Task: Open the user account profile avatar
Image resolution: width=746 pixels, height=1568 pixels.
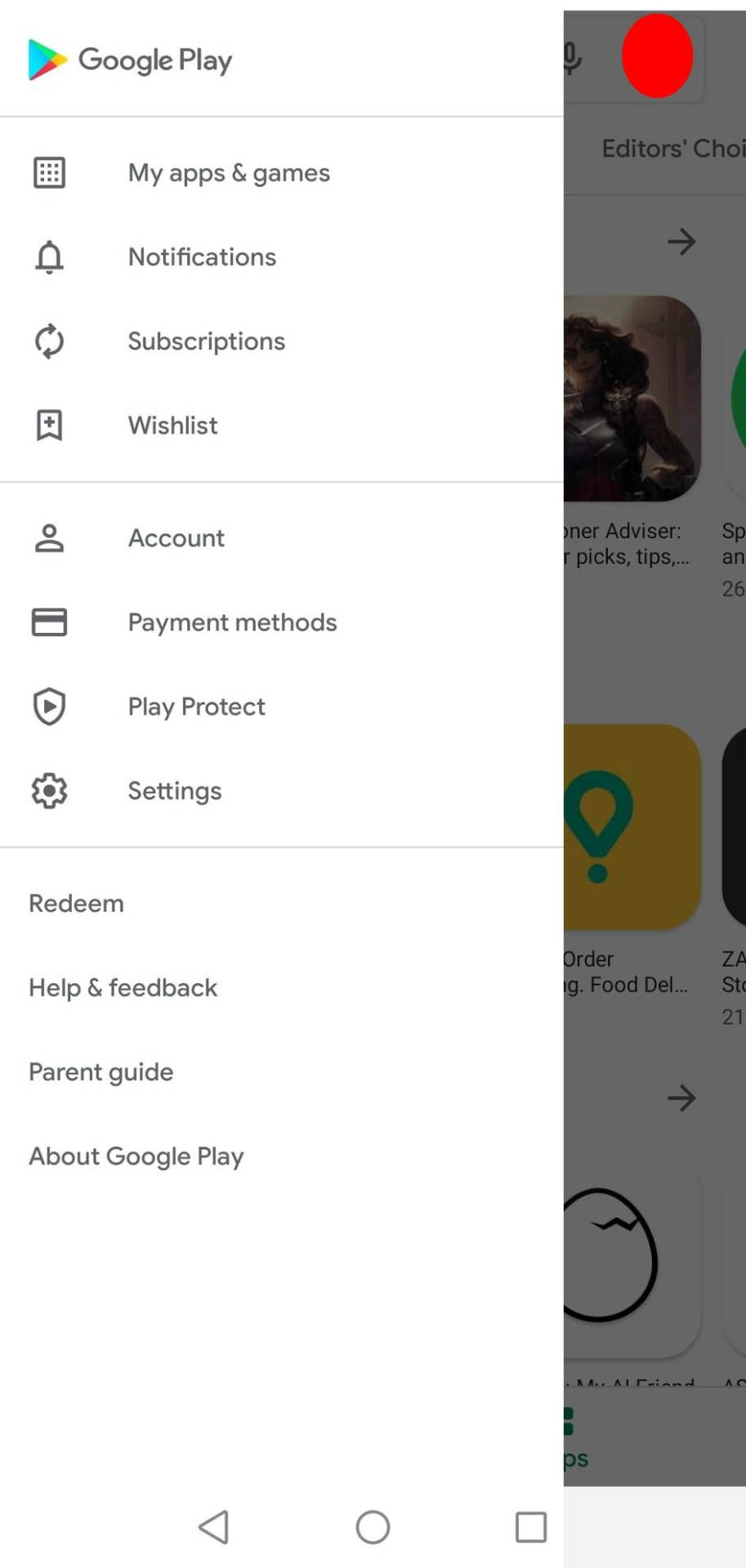Action: 657,55
